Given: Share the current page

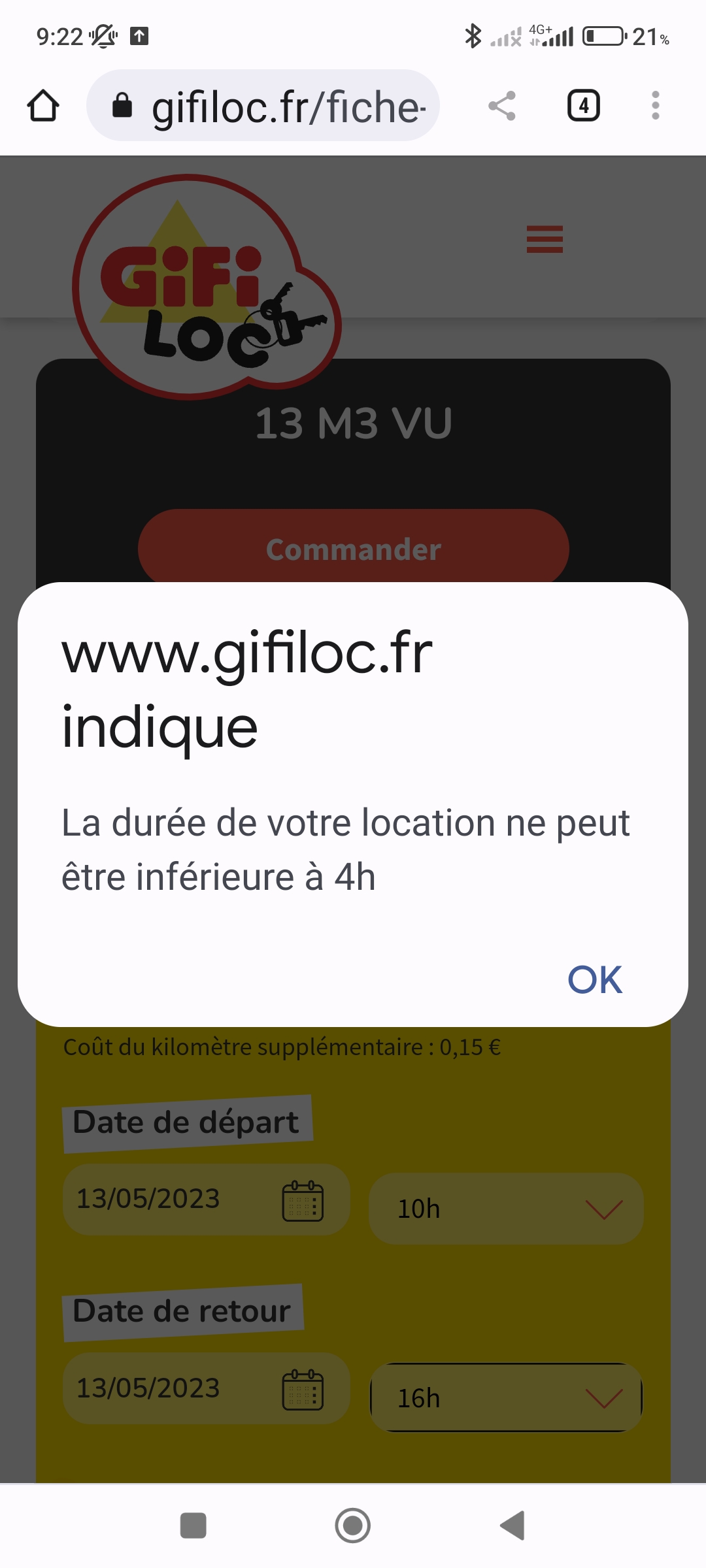Looking at the screenshot, I should coord(502,106).
